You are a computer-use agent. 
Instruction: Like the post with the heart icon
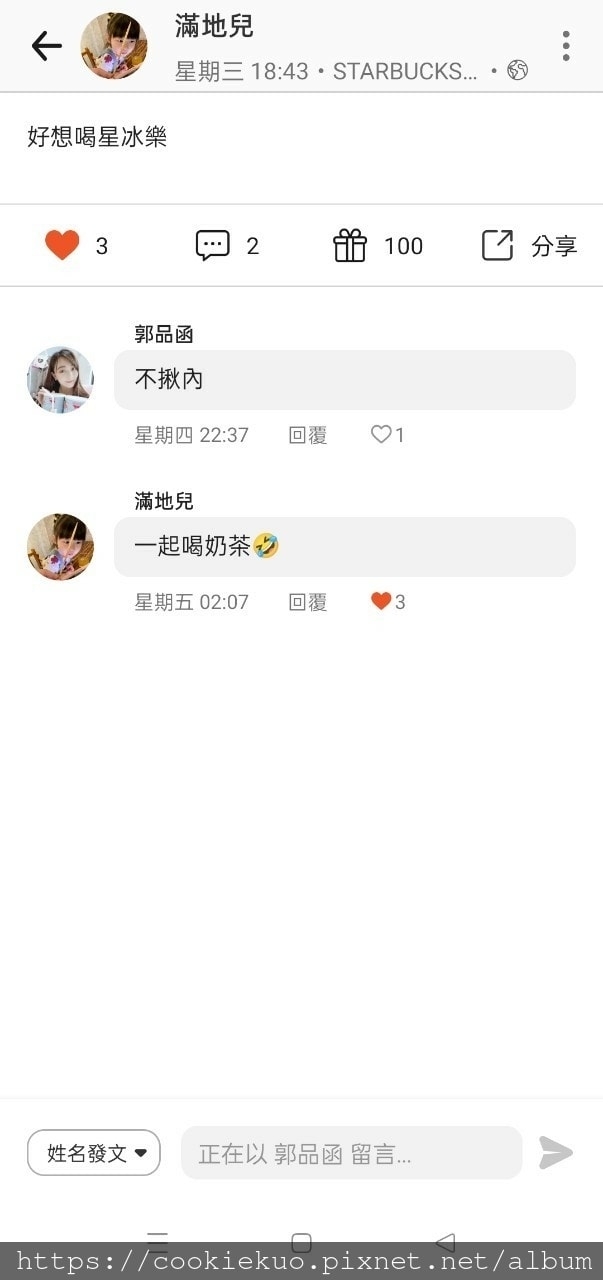click(x=62, y=245)
